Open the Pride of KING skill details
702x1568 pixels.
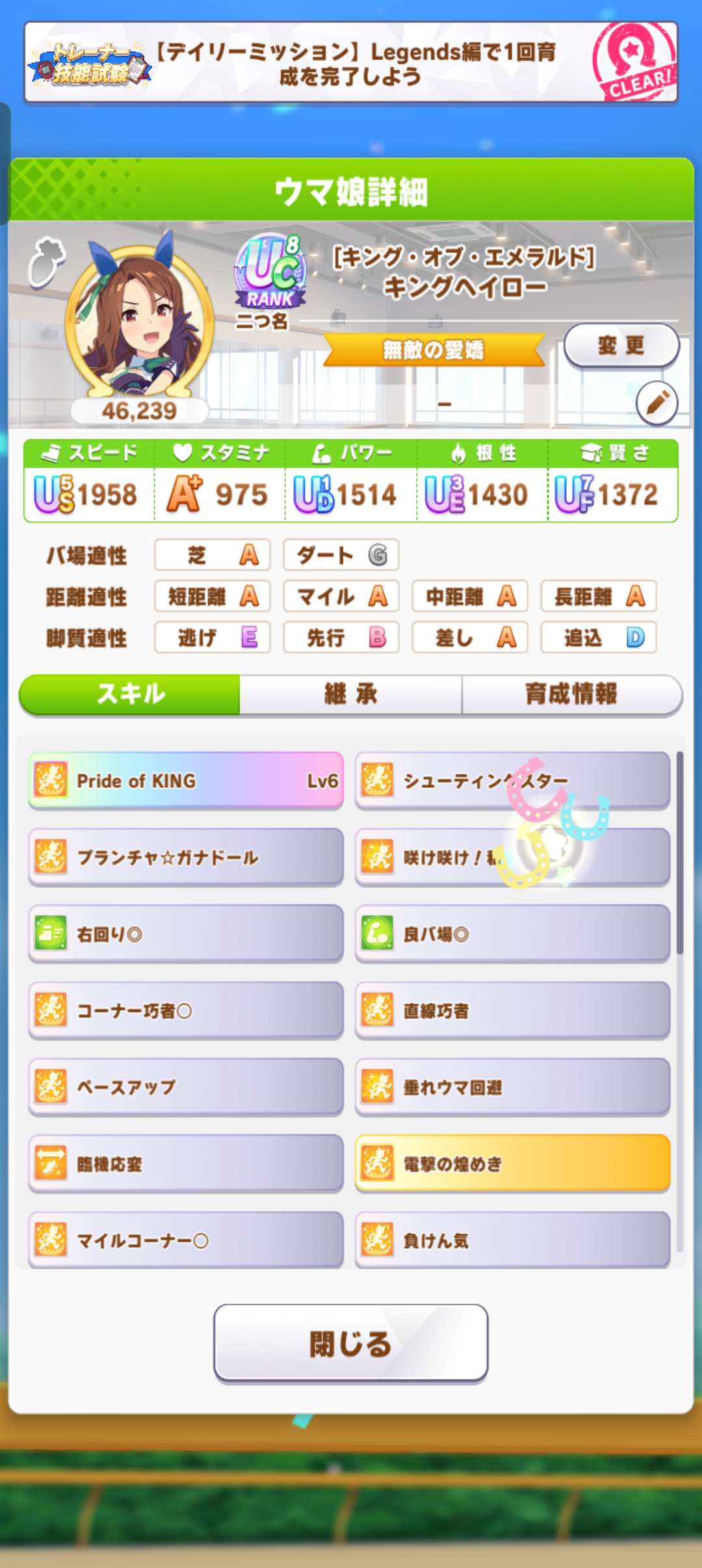click(x=186, y=780)
